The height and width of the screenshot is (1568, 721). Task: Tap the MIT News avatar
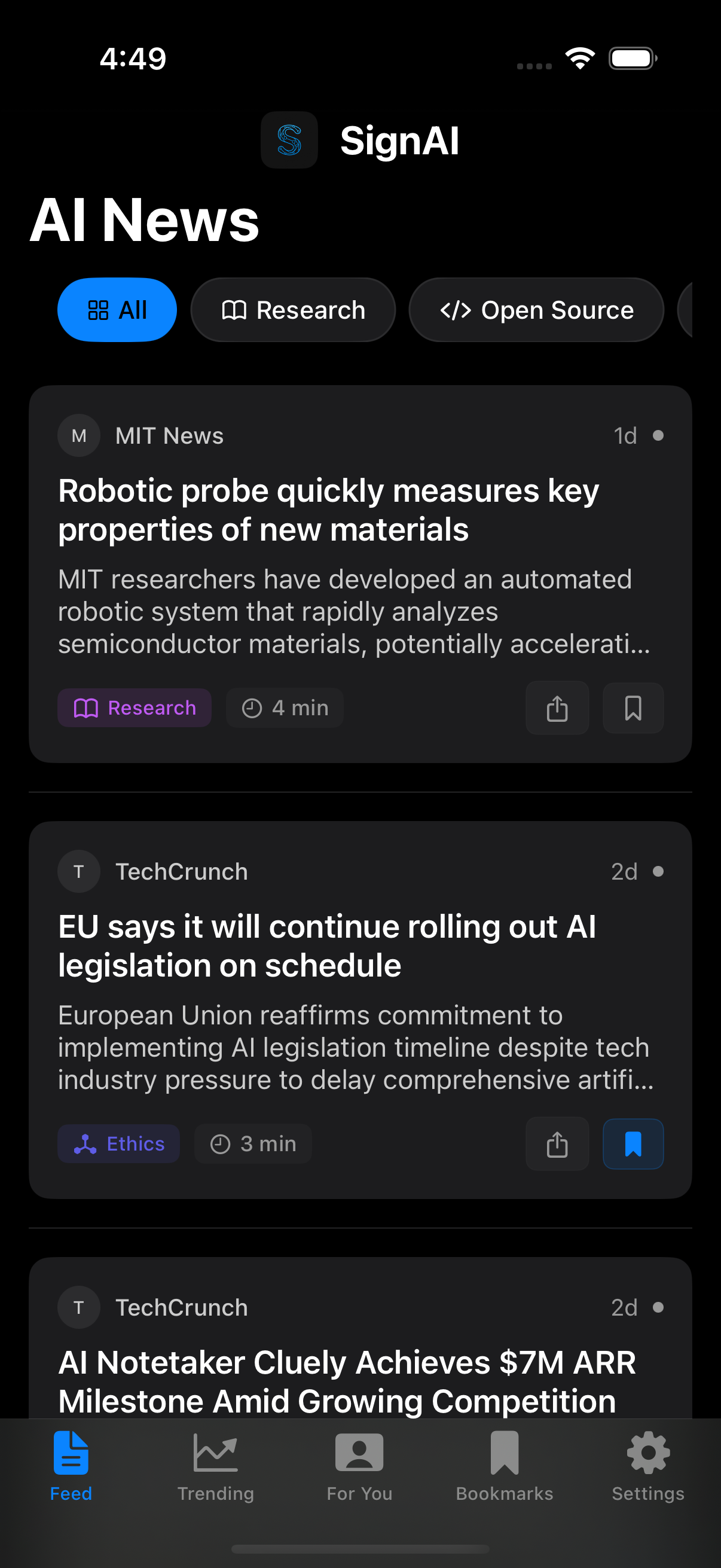(x=78, y=435)
